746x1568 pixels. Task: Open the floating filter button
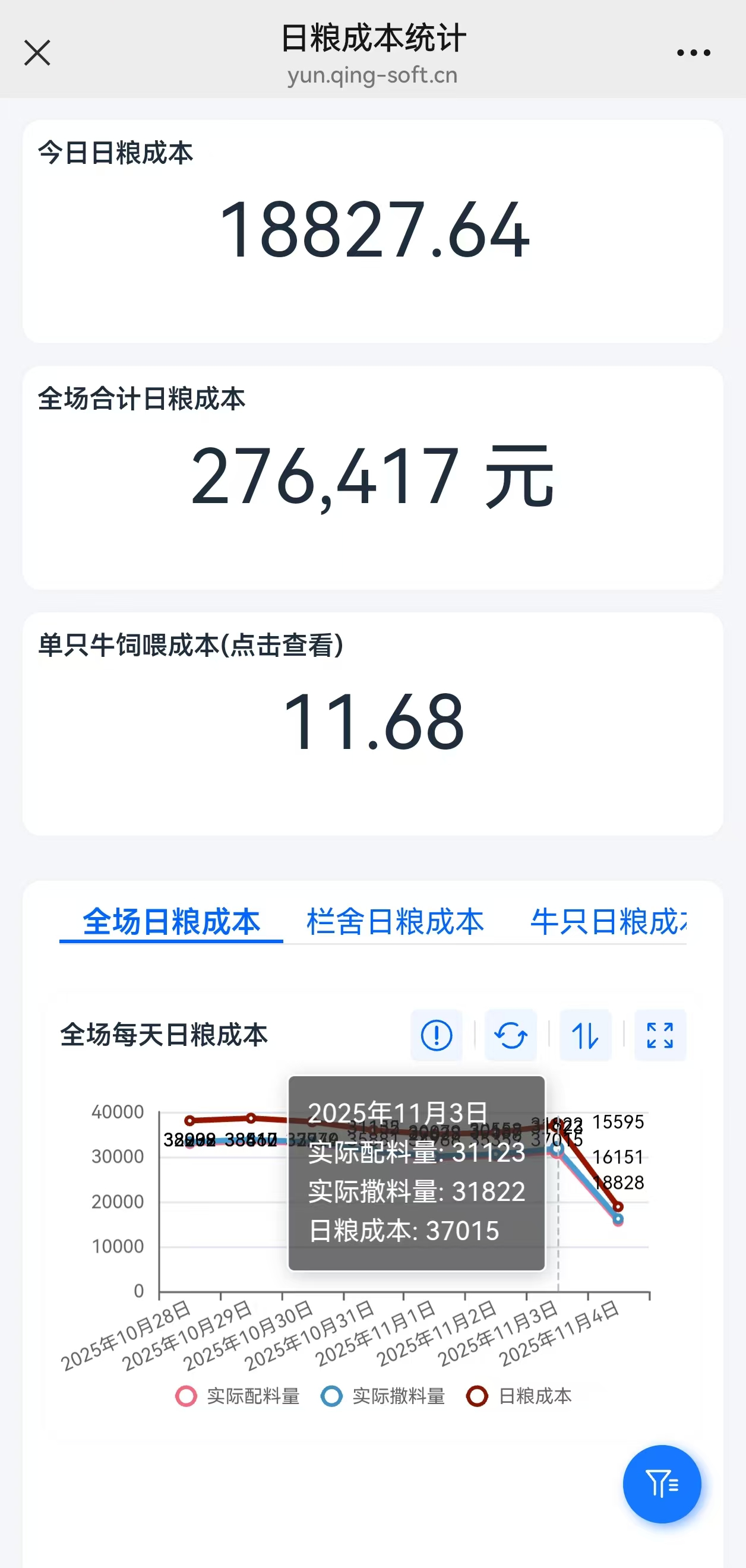[662, 1484]
